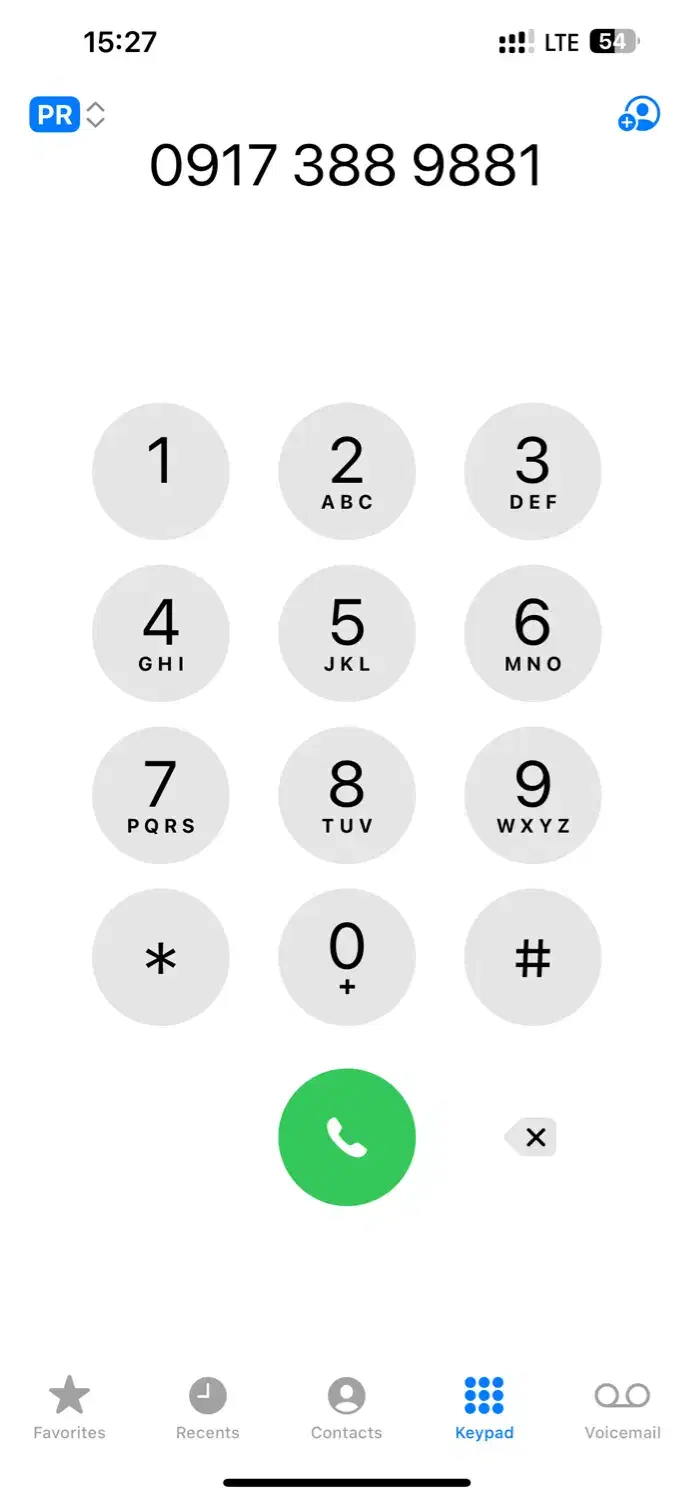Dial the 0 key
This screenshot has height=1500, width=694.
click(x=347, y=957)
